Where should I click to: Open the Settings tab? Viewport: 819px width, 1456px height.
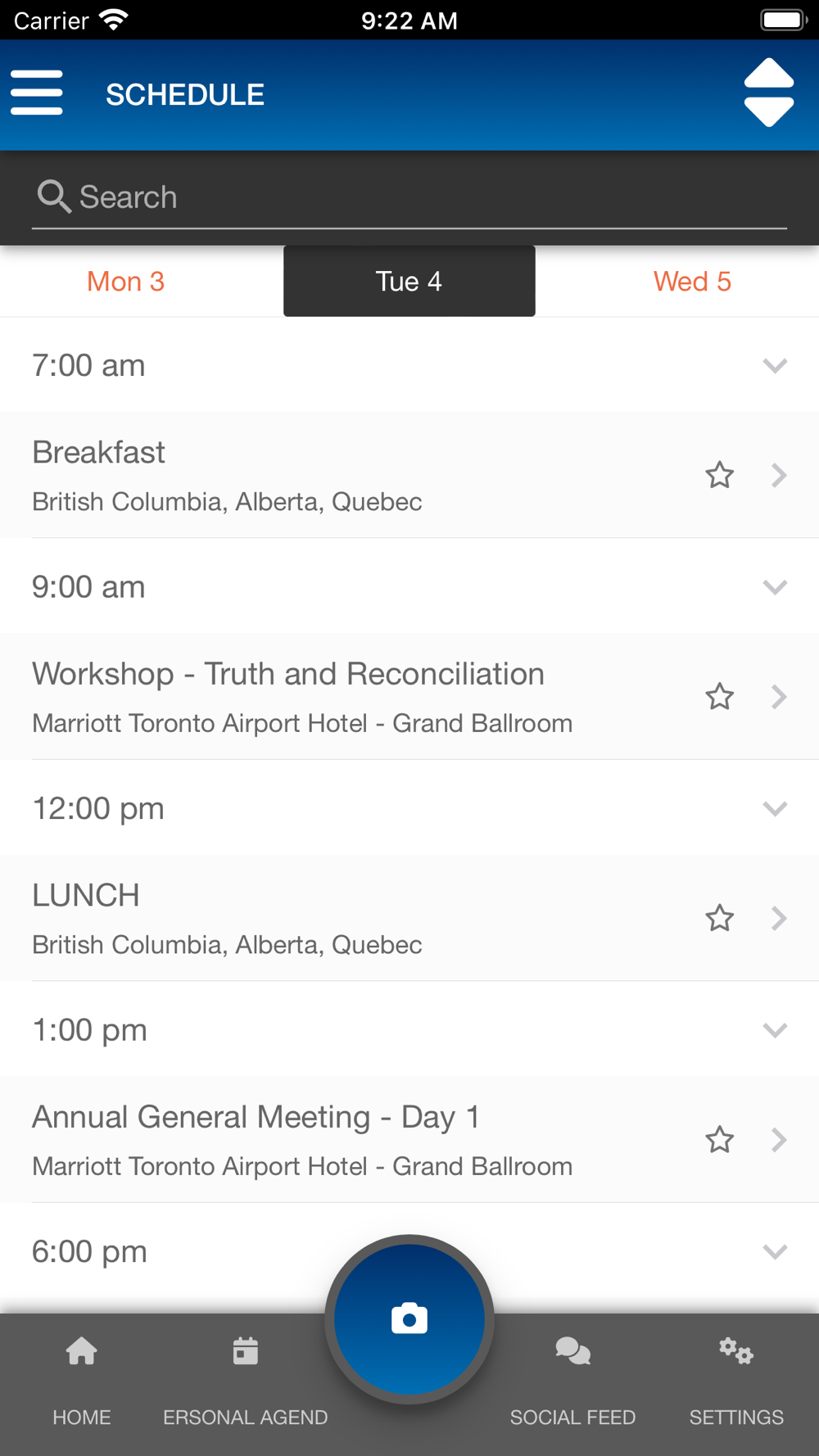click(736, 1381)
